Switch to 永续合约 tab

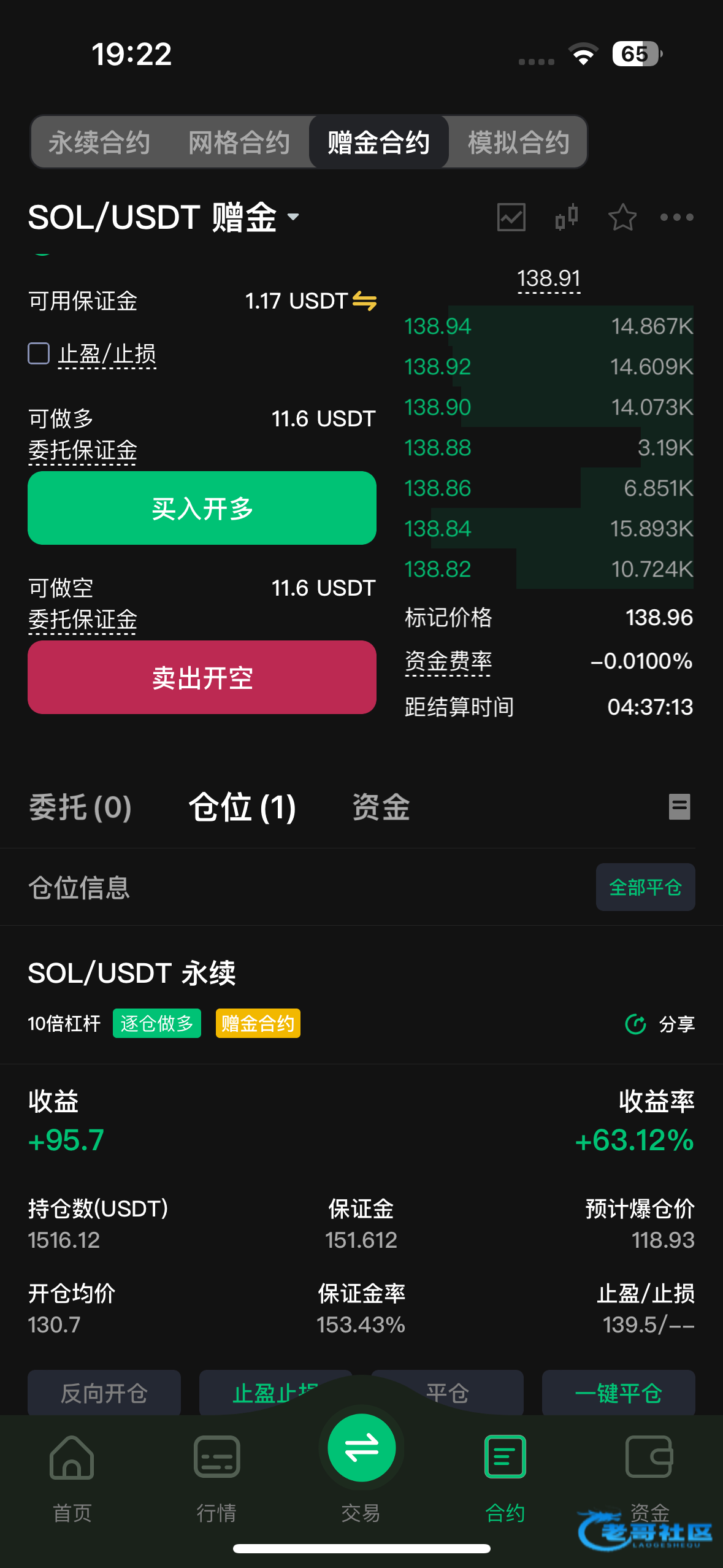point(99,142)
